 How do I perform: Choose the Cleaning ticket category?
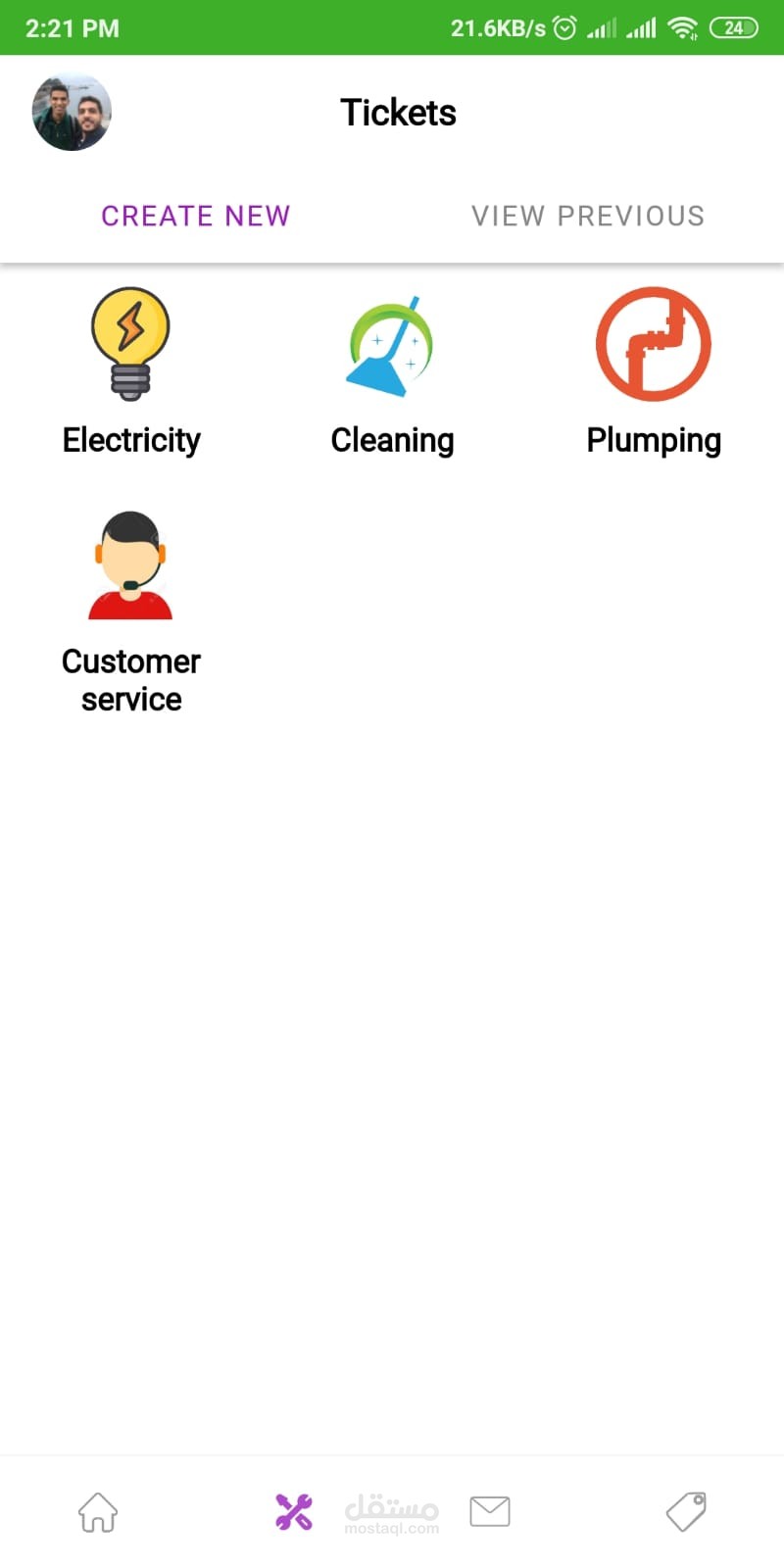tap(392, 372)
